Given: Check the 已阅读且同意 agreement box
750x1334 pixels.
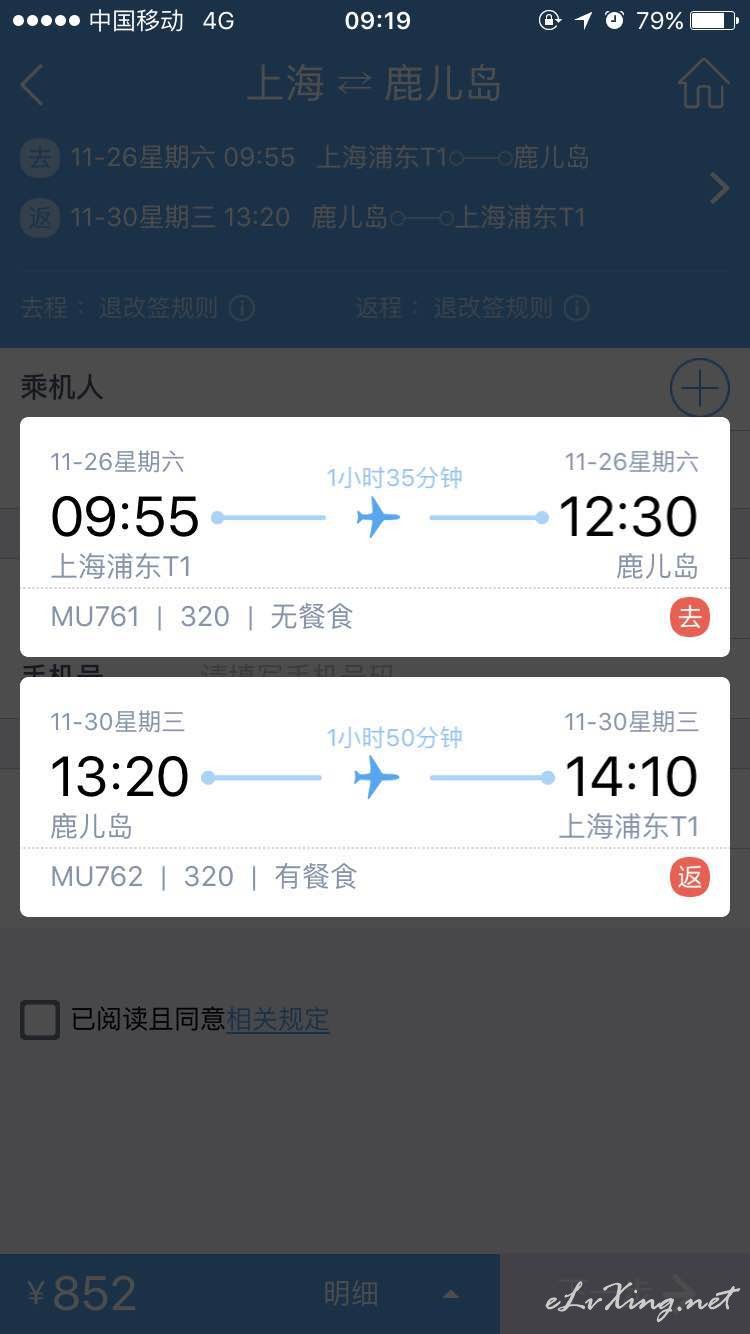Looking at the screenshot, I should [40, 1020].
